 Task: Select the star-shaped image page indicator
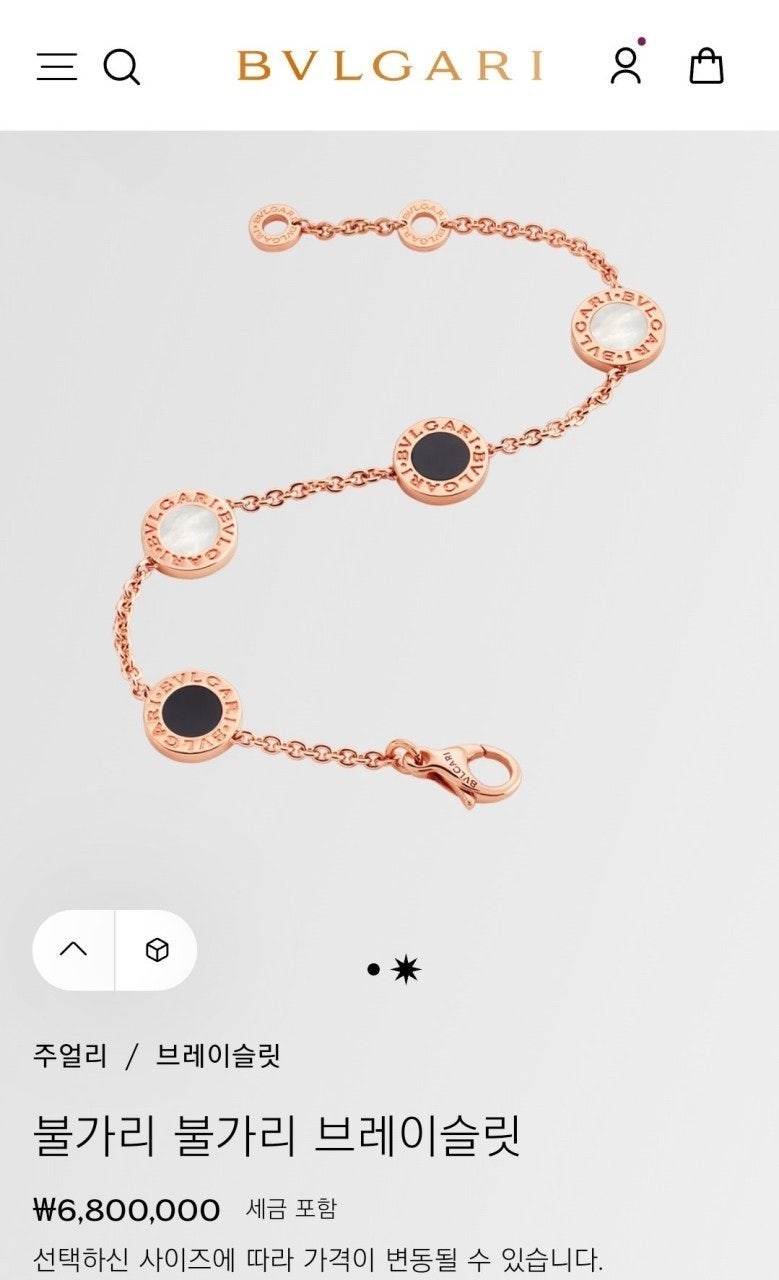[x=406, y=969]
